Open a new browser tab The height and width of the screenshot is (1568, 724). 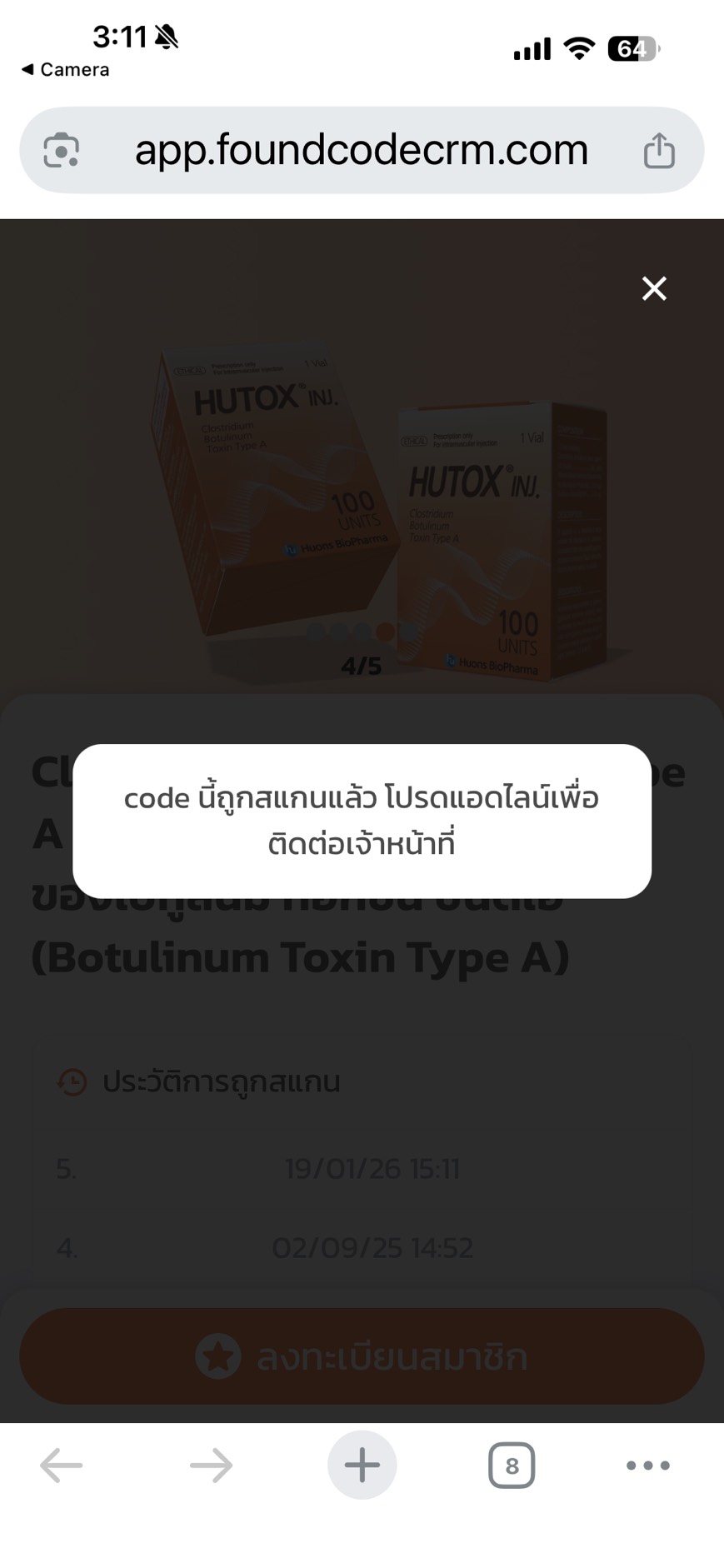click(x=362, y=1465)
